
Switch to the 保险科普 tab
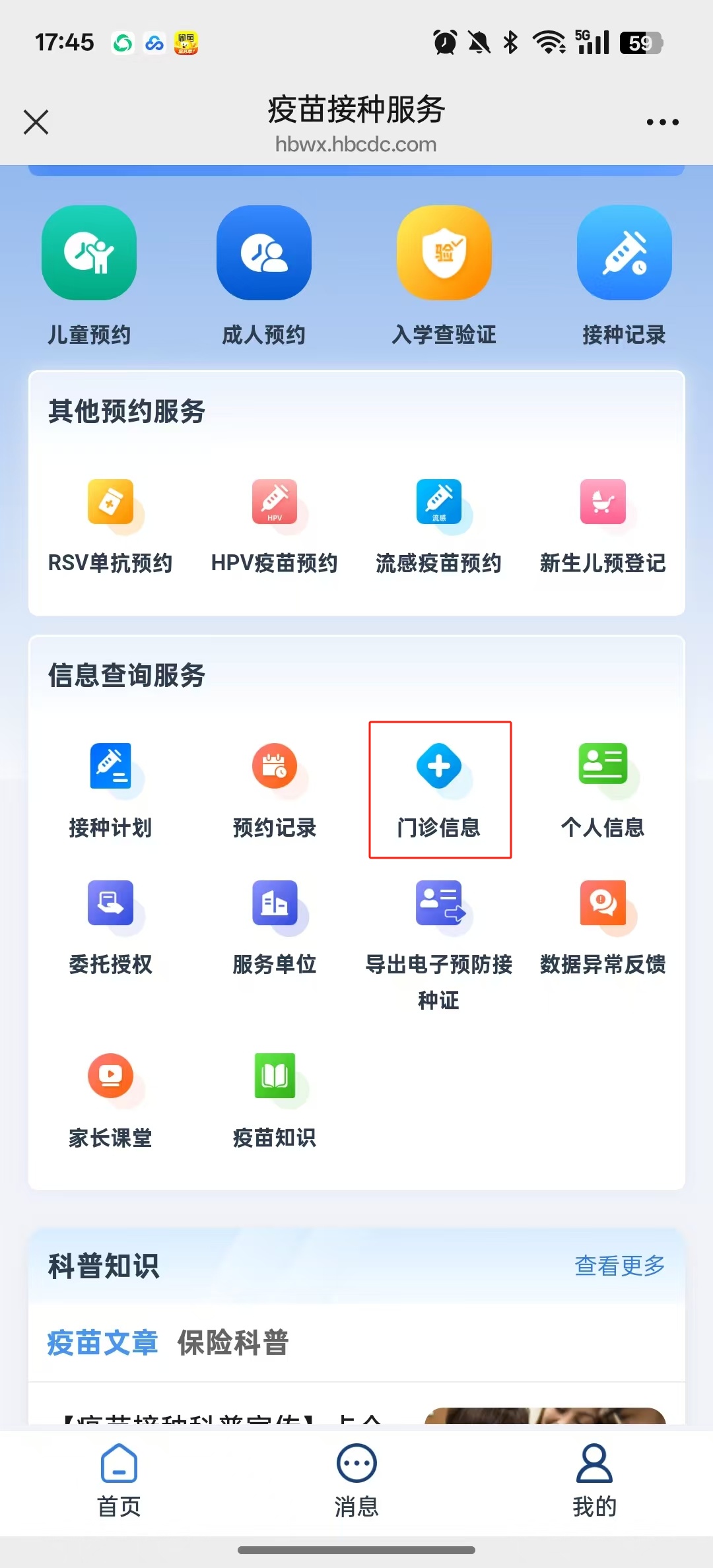pyautogui.click(x=233, y=1342)
